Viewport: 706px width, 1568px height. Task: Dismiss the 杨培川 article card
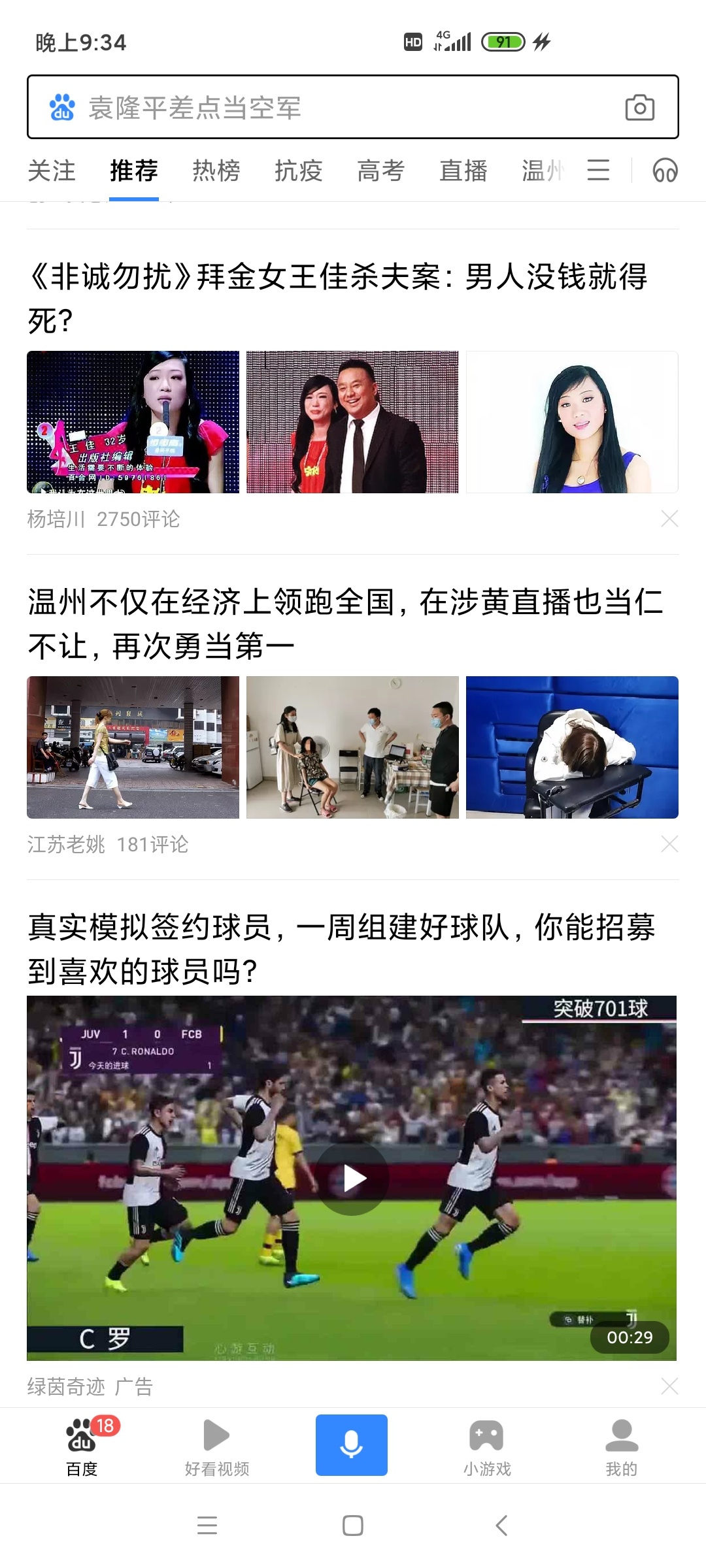pyautogui.click(x=669, y=519)
